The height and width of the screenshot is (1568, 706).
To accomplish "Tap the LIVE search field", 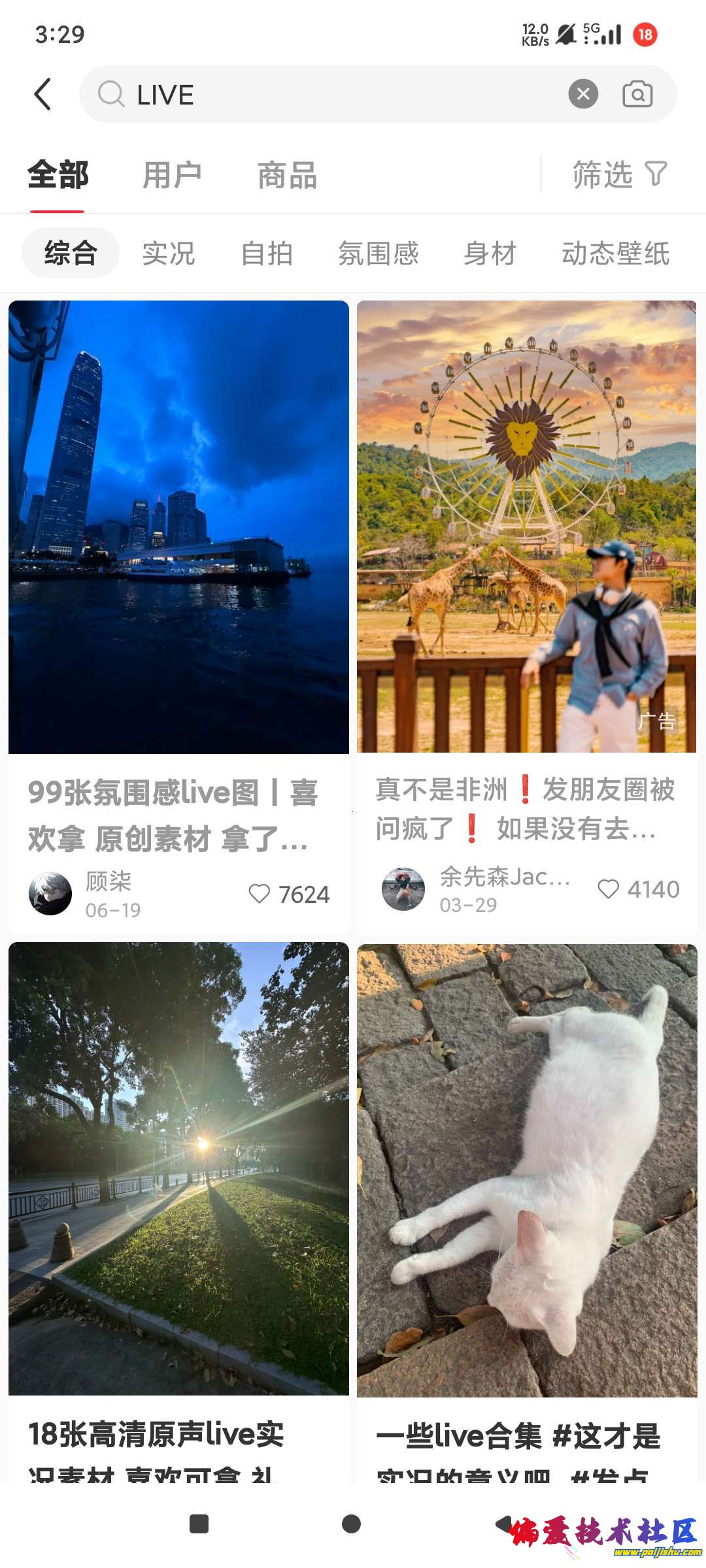I will click(340, 94).
